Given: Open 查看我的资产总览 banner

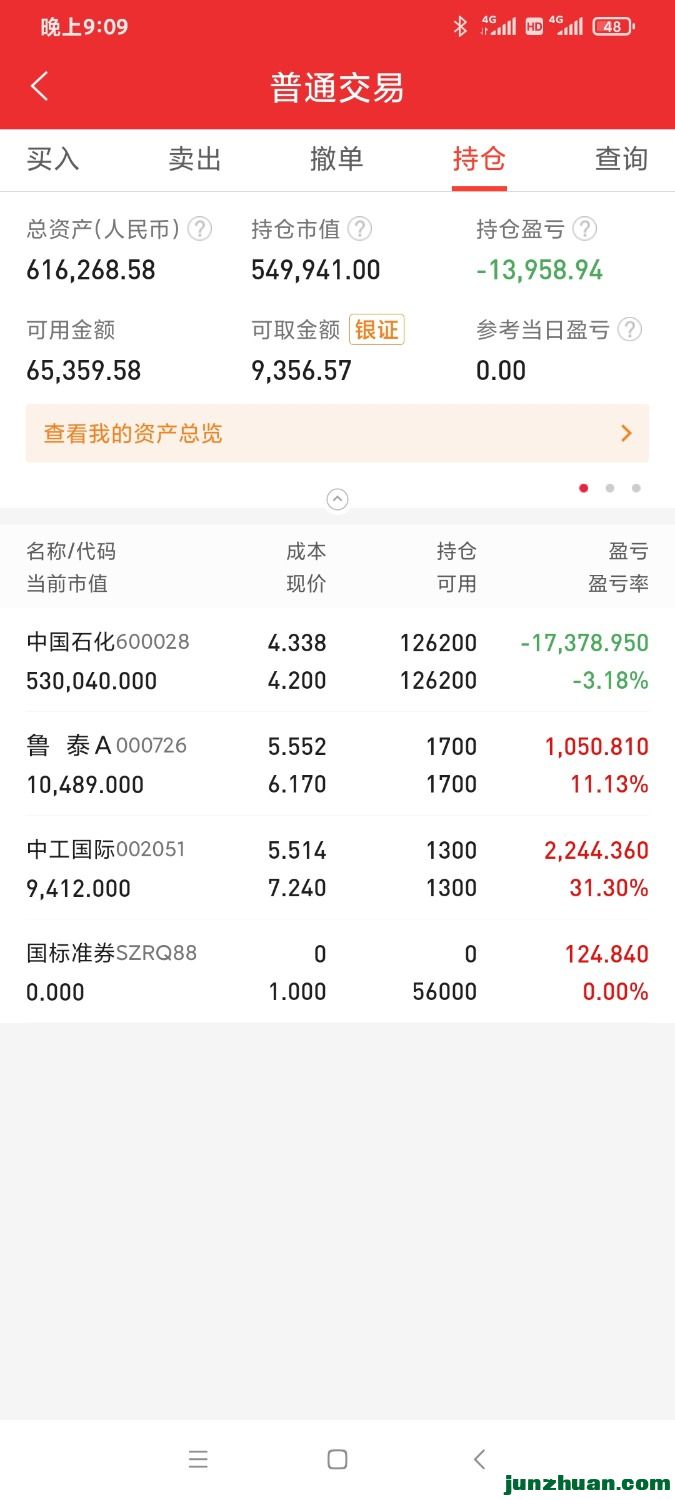Looking at the screenshot, I should click(337, 433).
